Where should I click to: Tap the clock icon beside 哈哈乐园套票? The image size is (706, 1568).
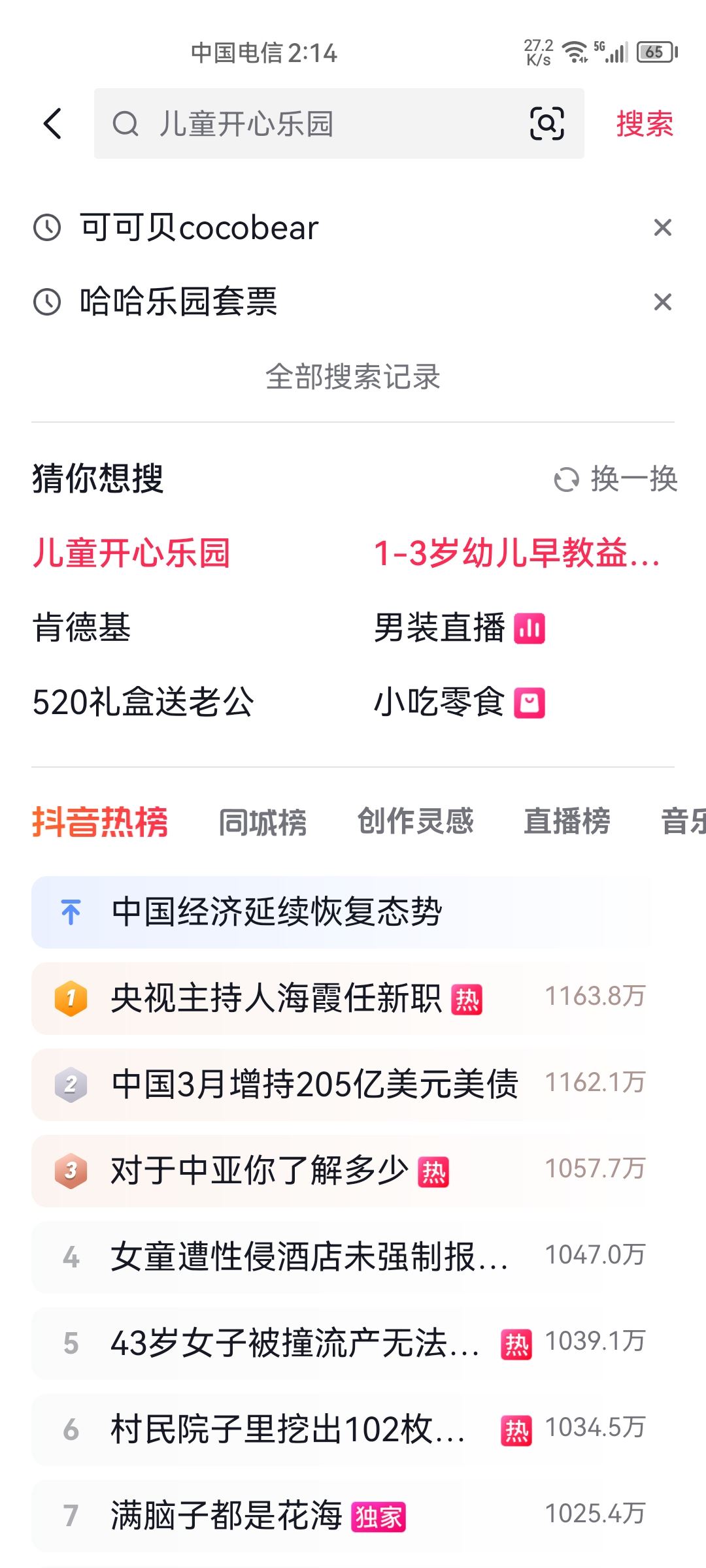point(49,302)
